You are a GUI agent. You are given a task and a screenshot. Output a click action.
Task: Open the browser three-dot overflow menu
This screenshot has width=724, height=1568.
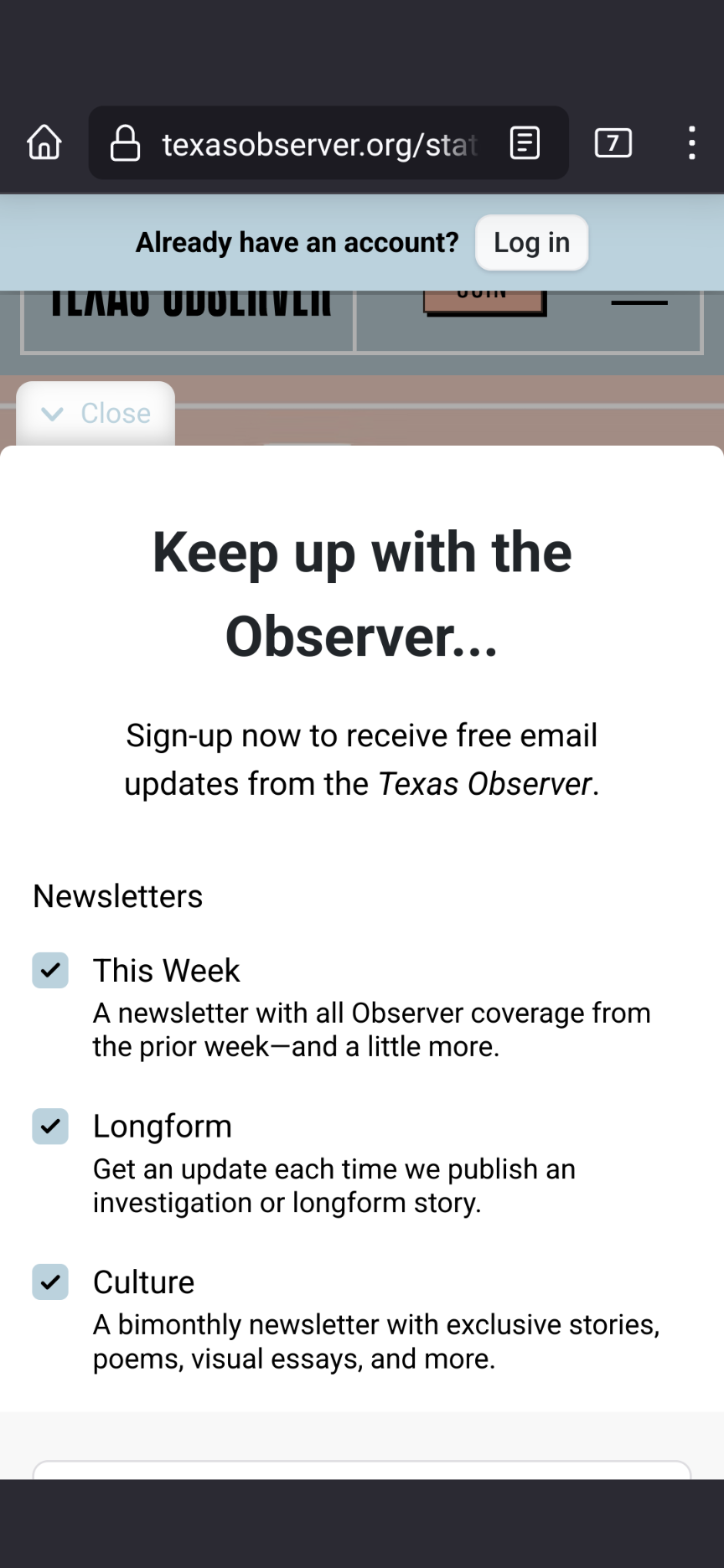click(691, 143)
